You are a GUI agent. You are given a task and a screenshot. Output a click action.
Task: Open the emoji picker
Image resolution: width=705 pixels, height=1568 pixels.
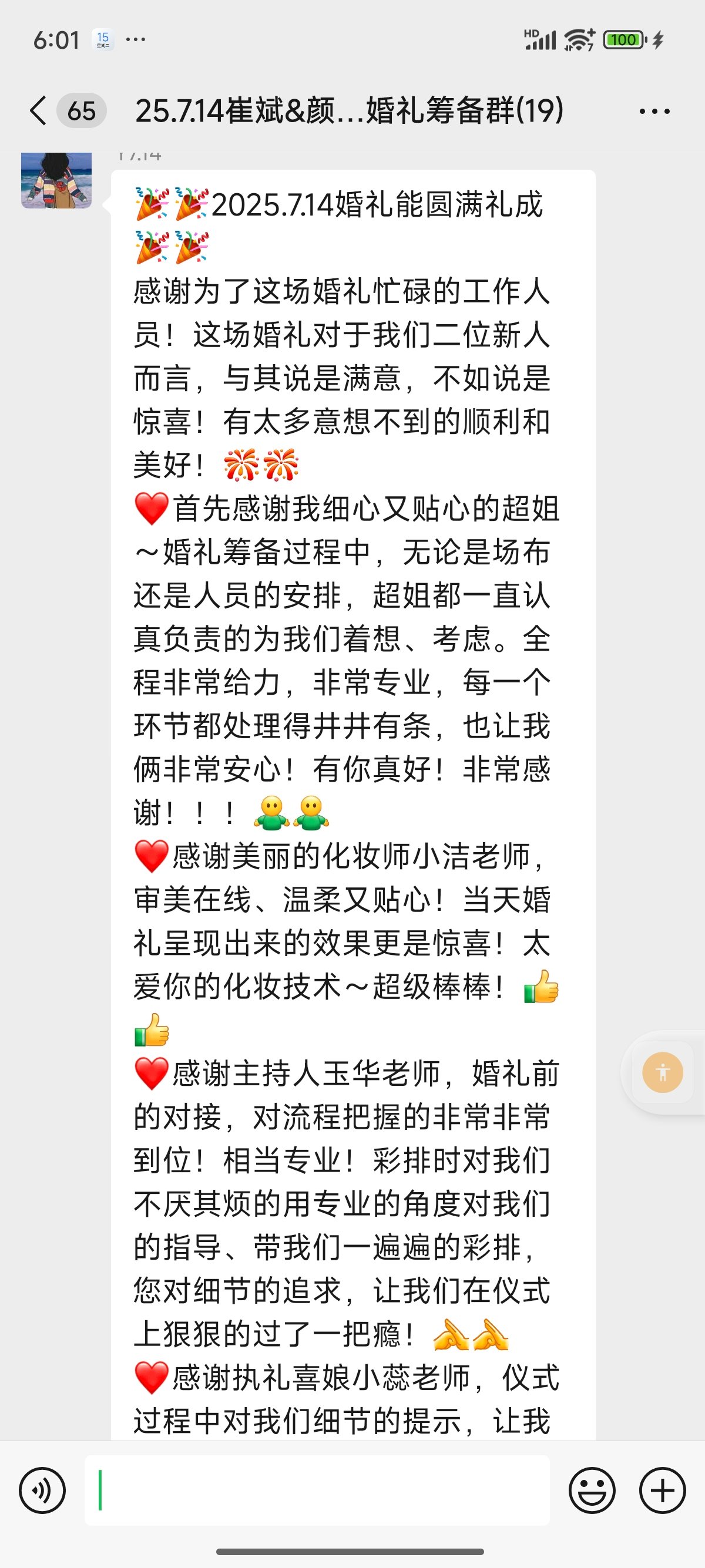tap(592, 1490)
